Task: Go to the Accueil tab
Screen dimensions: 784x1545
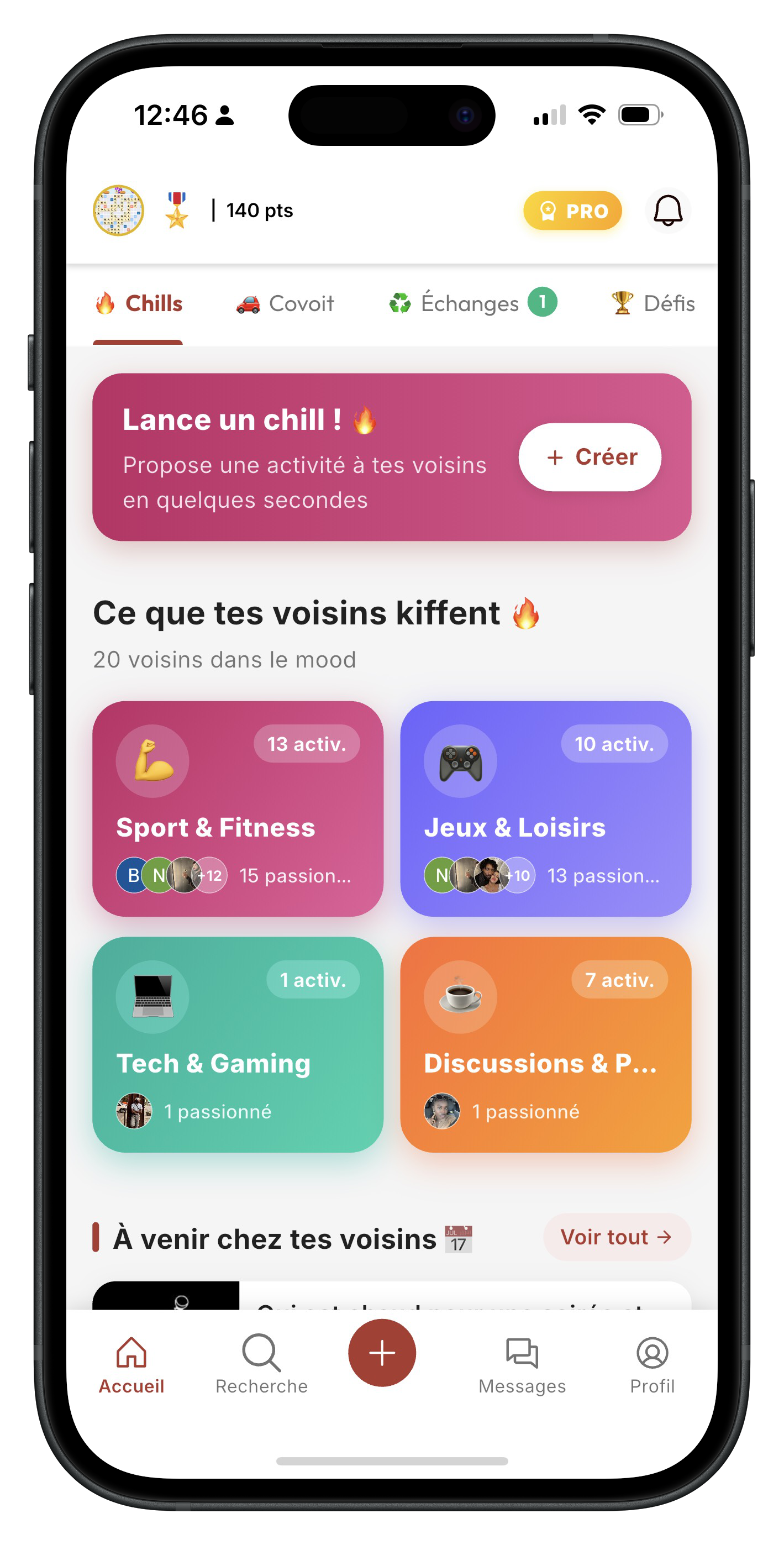Action: [x=131, y=1365]
